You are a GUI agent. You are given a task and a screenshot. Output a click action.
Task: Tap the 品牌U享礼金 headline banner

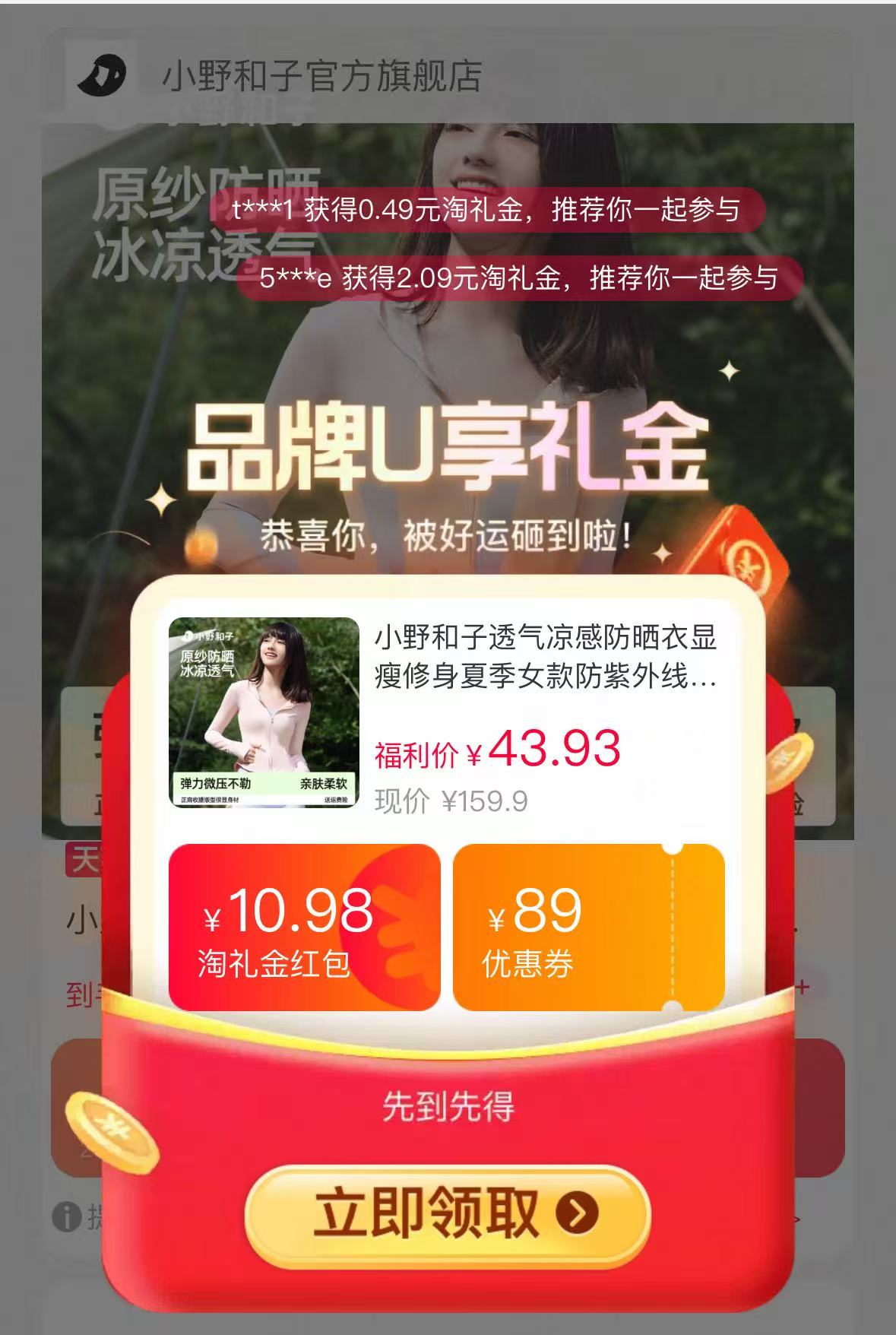(448, 450)
